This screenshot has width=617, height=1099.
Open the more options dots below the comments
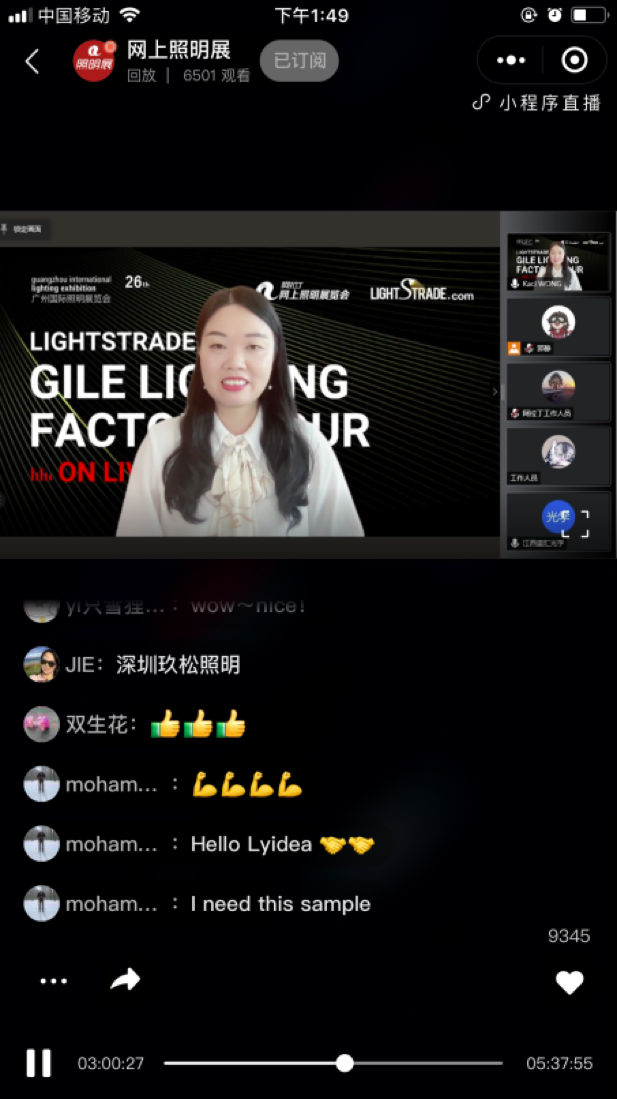(x=53, y=982)
